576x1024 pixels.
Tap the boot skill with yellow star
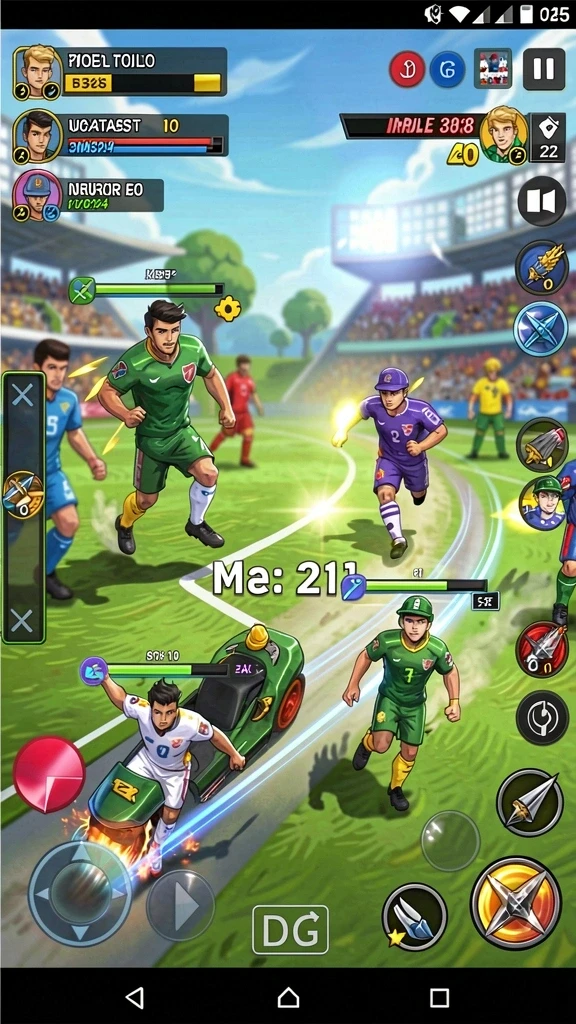414,917
